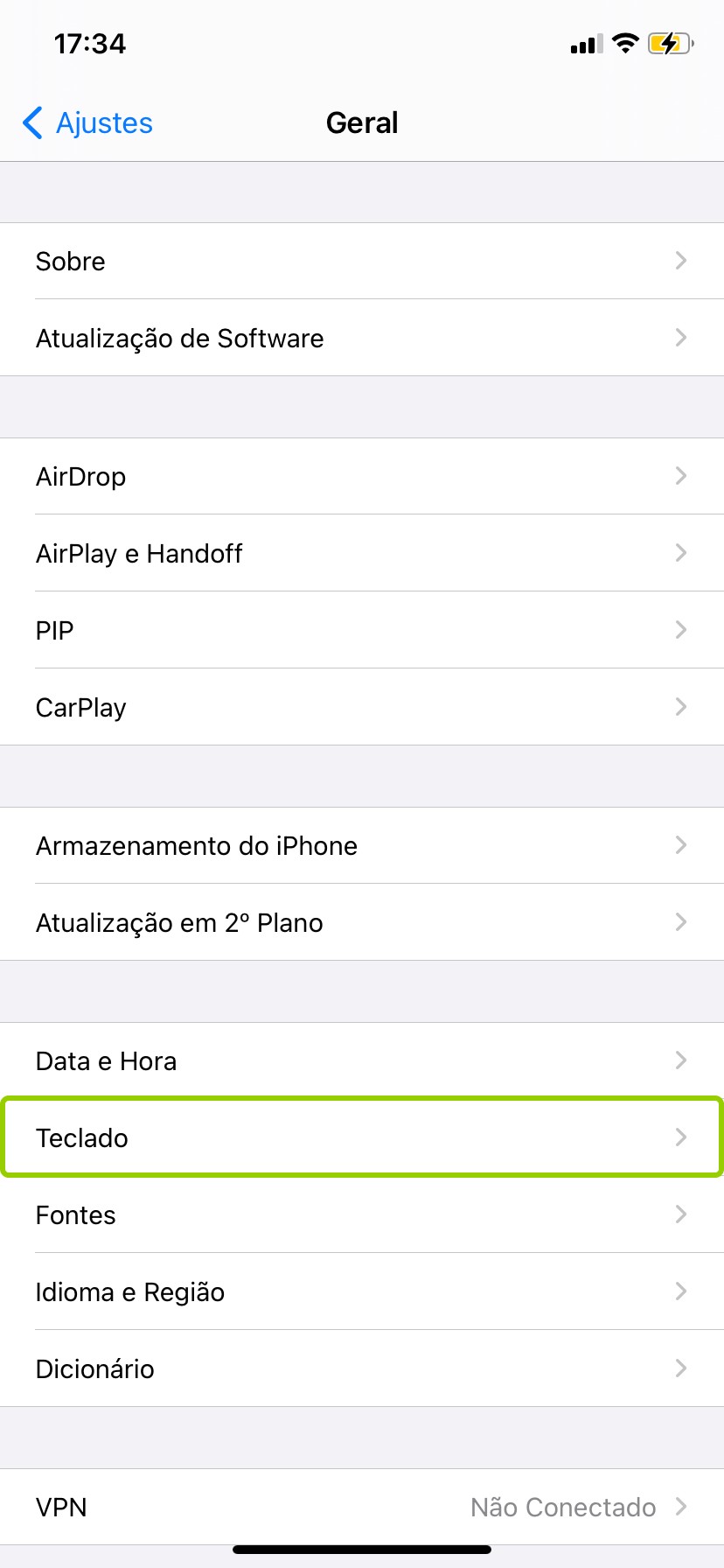Open Data e Hora settings
The image size is (724, 1568).
tap(362, 1060)
